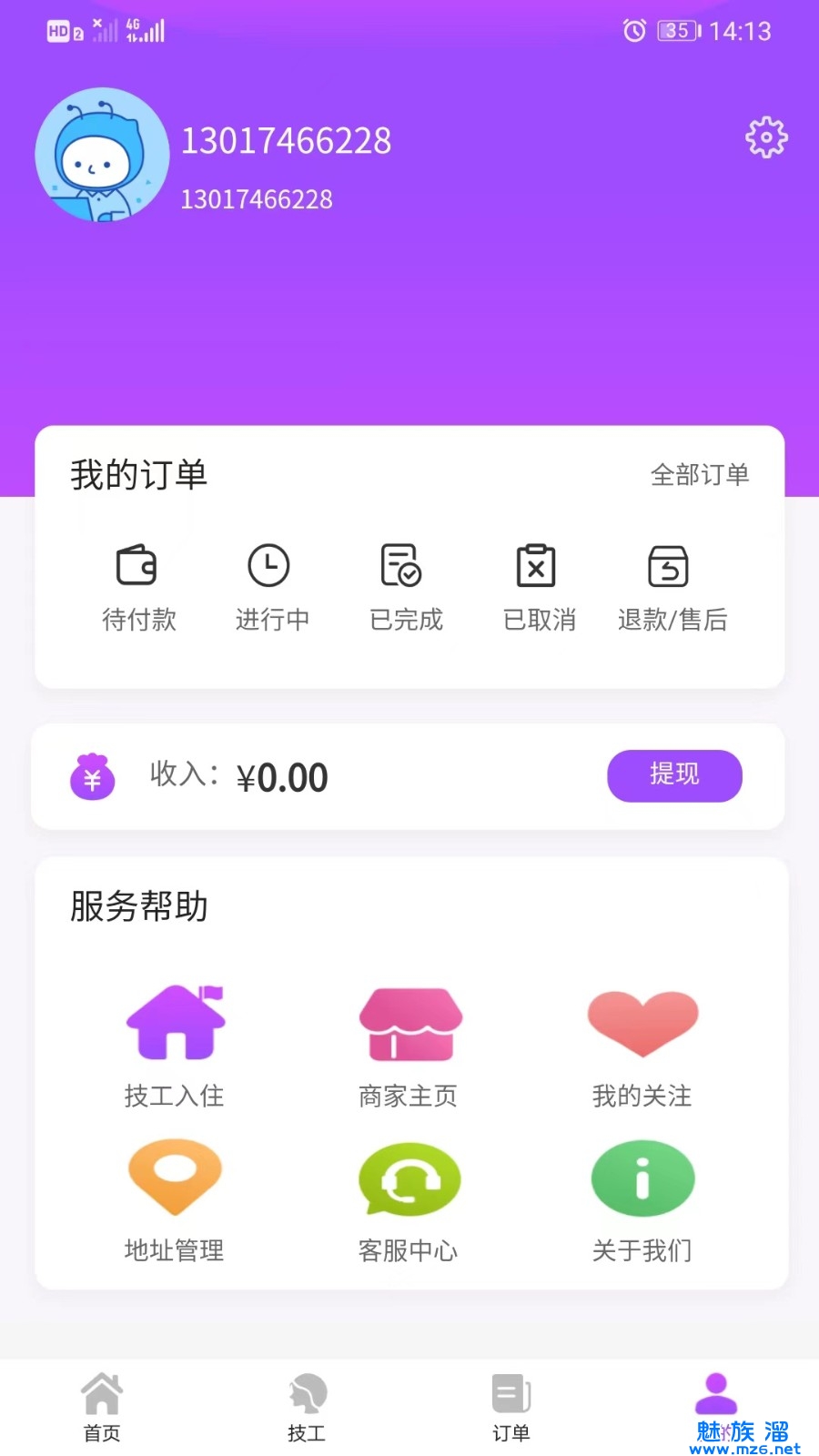Show 进行中 in-progress orders
Image resolution: width=819 pixels, height=1456 pixels.
tap(271, 586)
